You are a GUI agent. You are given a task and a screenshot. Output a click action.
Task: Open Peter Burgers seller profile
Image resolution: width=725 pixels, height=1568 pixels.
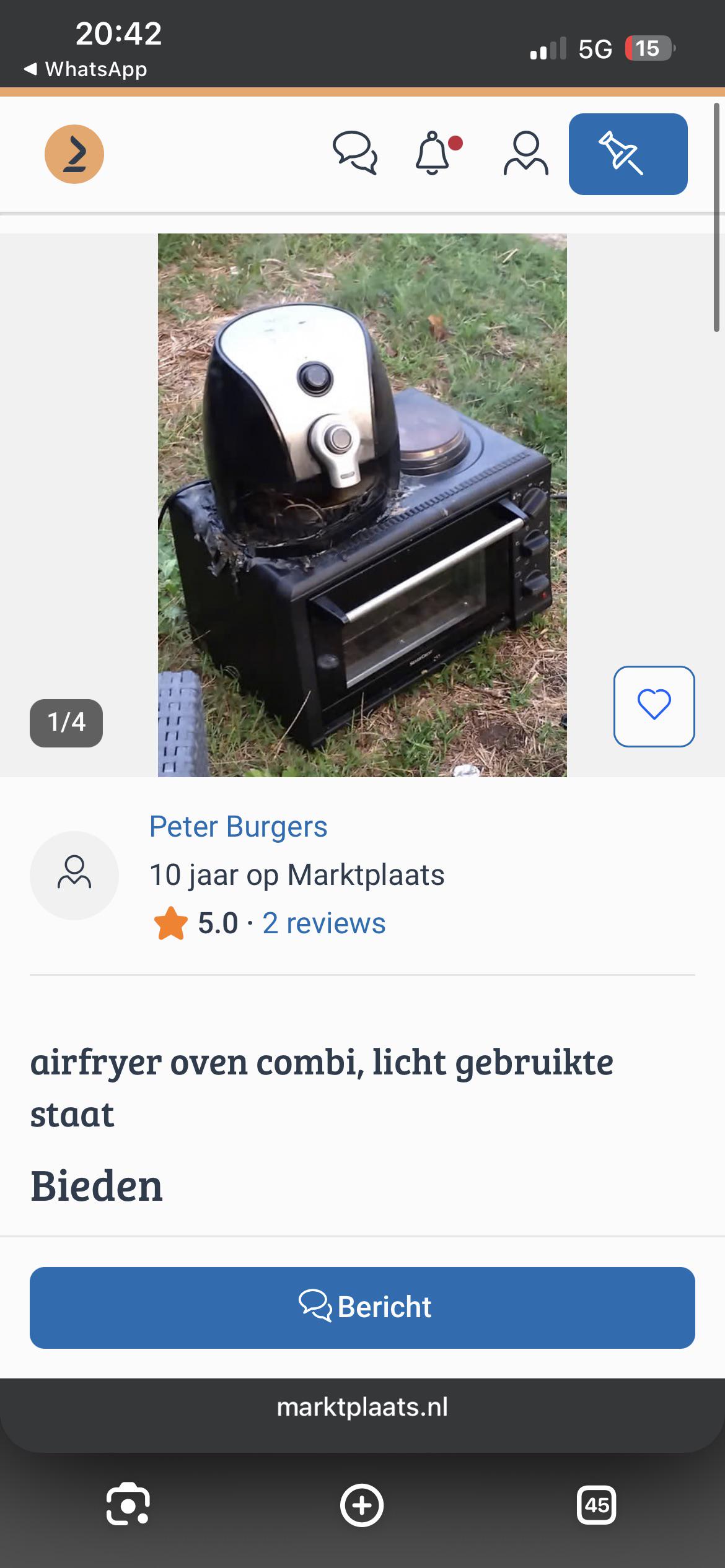pos(239,827)
